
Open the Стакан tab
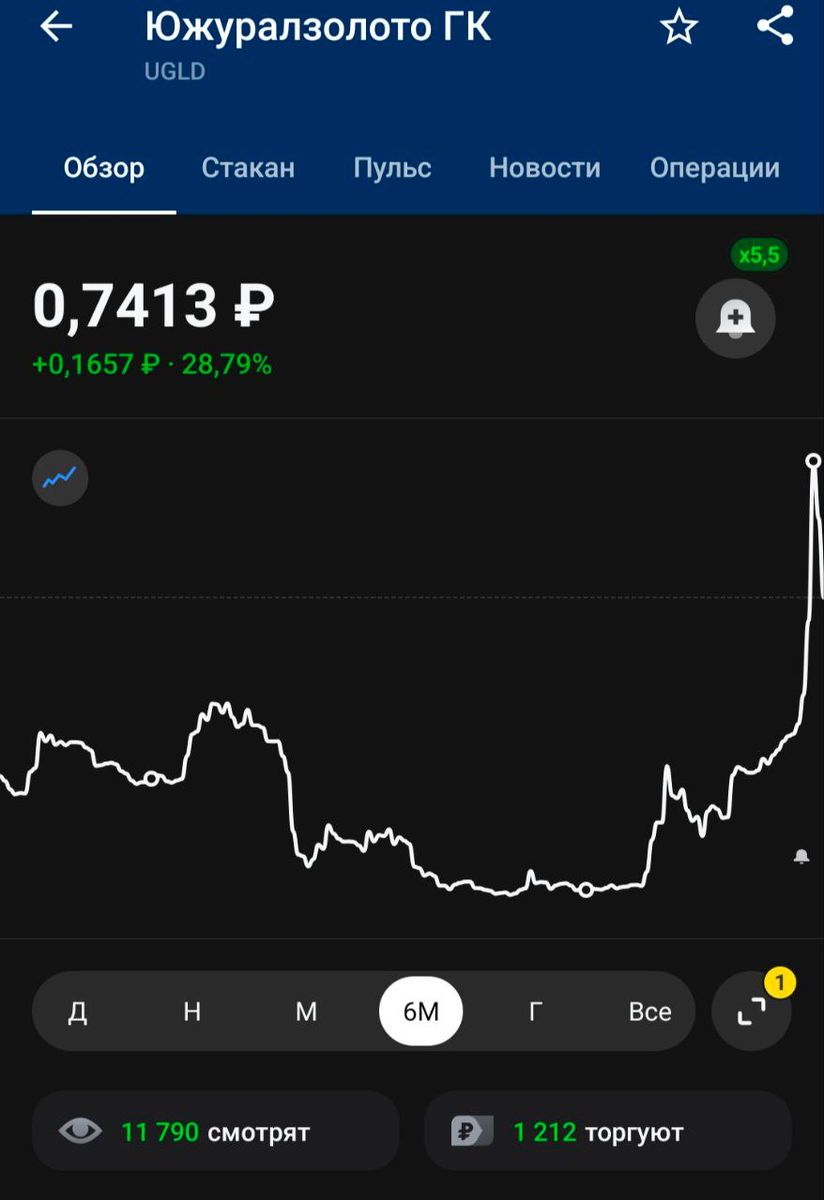pos(248,168)
